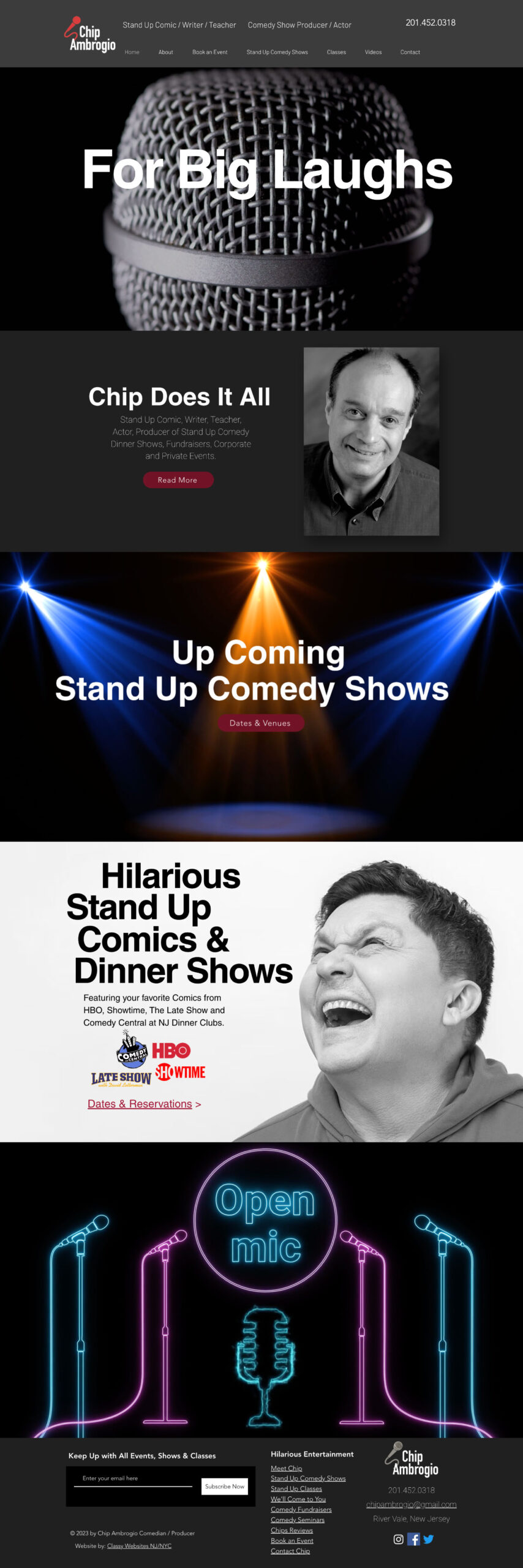Image resolution: width=523 pixels, height=1568 pixels.
Task: Tap the Read More button
Action: point(178,480)
